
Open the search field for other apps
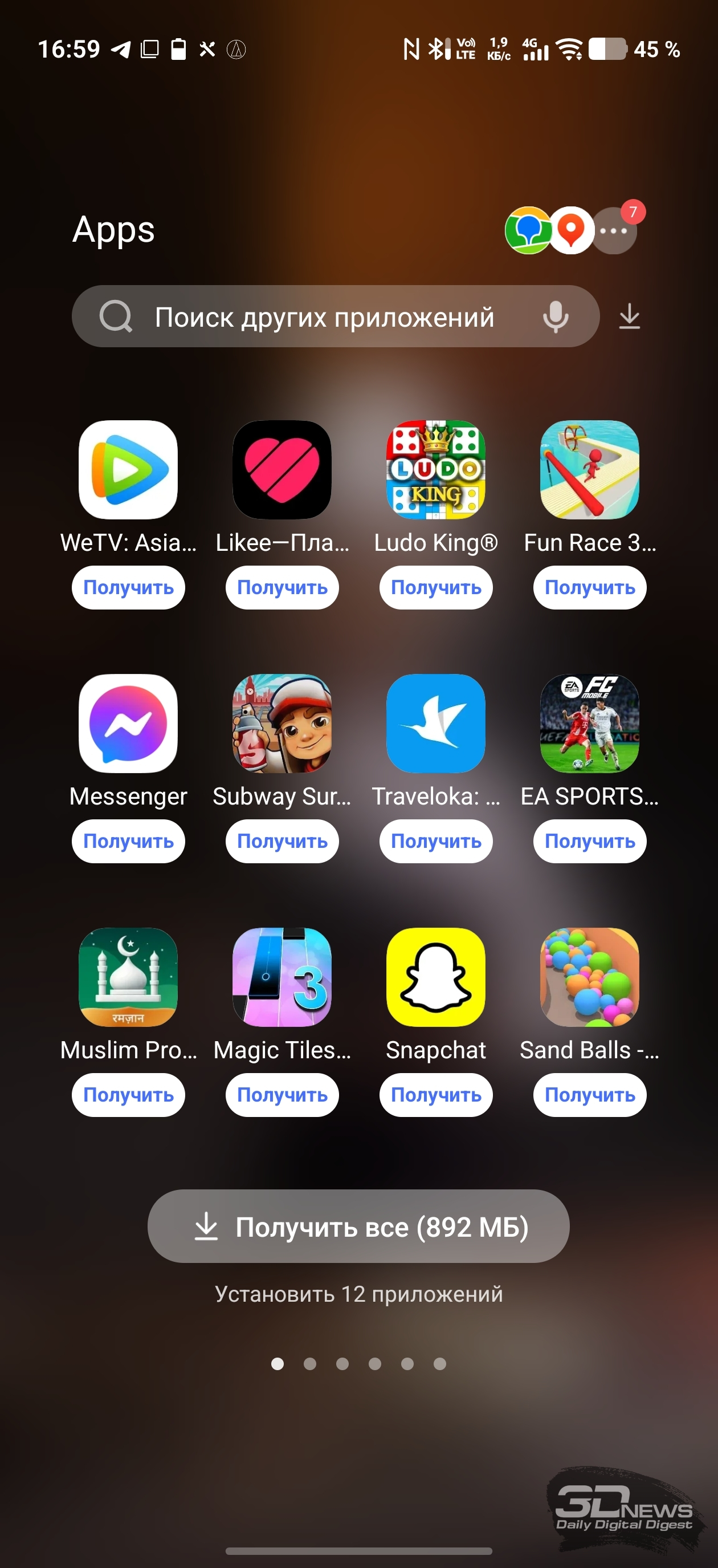[x=323, y=317]
